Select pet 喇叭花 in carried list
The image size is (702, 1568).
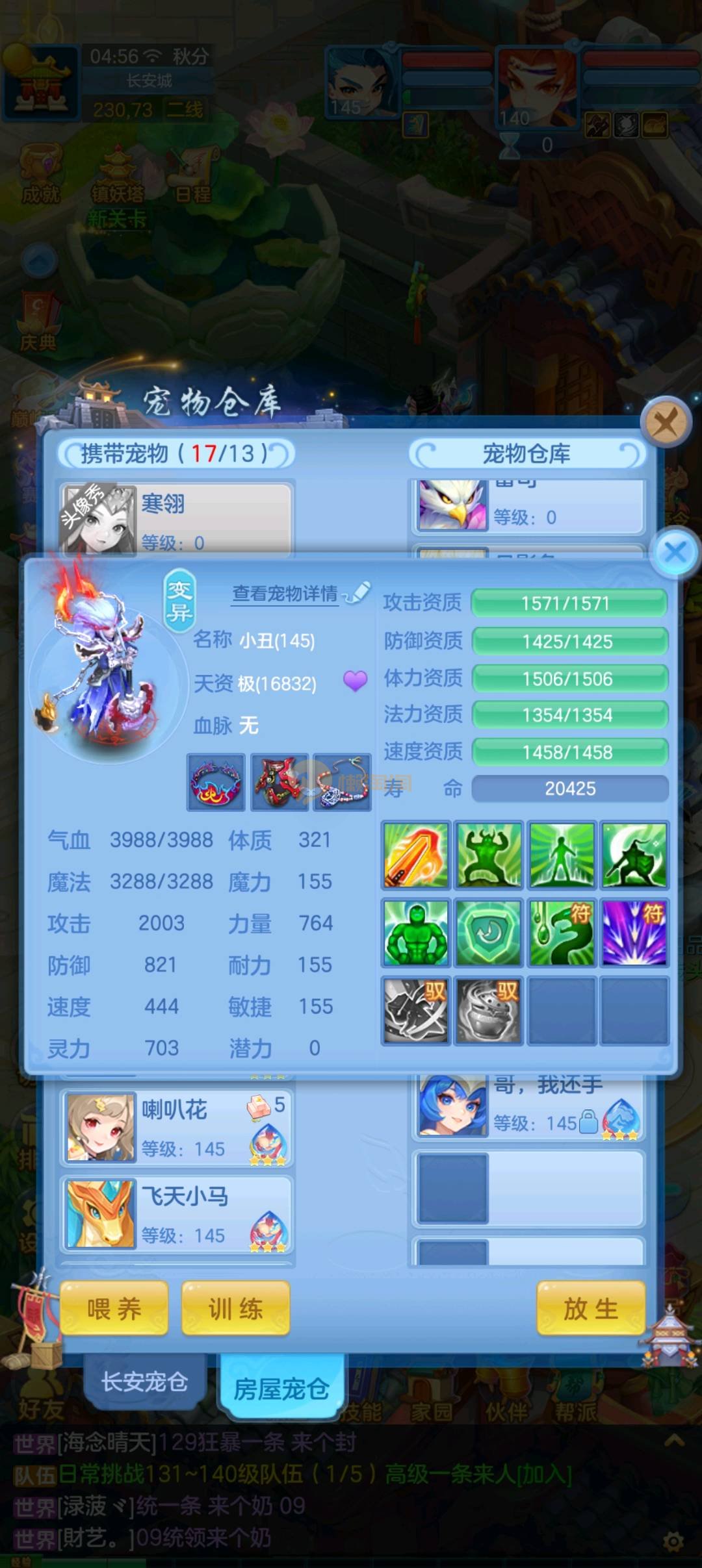[175, 1128]
